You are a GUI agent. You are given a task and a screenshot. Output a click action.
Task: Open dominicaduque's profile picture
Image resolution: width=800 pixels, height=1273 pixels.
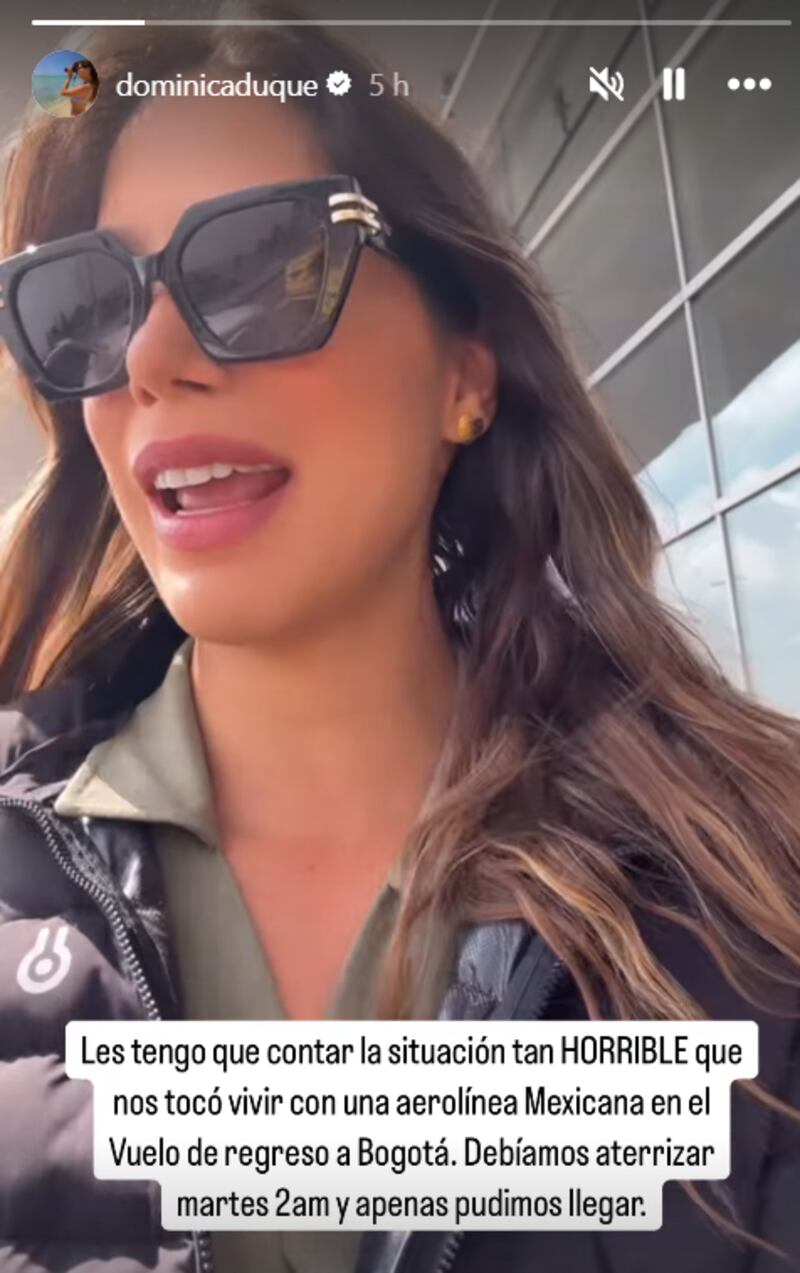click(65, 84)
